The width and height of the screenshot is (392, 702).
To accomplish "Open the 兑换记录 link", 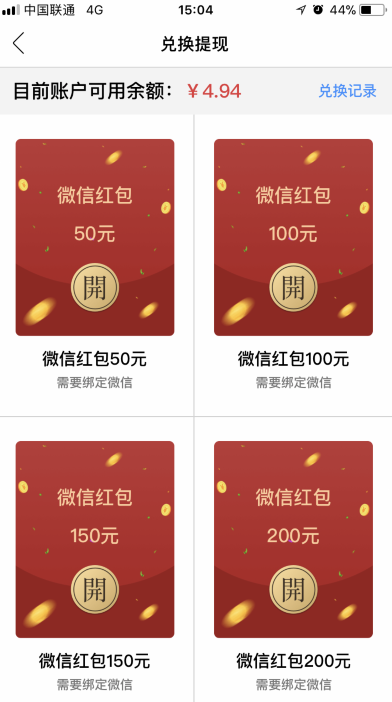I will [x=347, y=91].
